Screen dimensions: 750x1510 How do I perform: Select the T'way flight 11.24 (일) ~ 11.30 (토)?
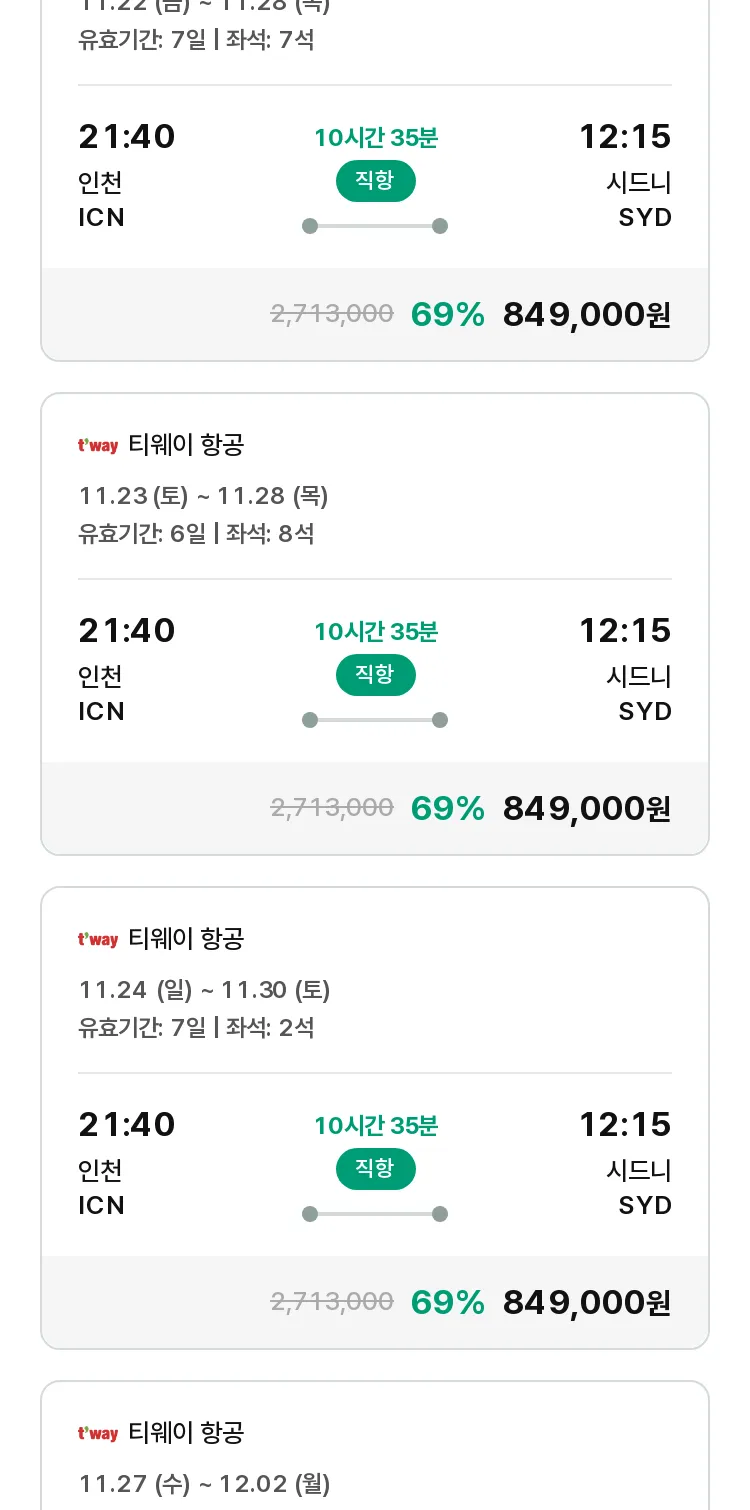point(375,1118)
